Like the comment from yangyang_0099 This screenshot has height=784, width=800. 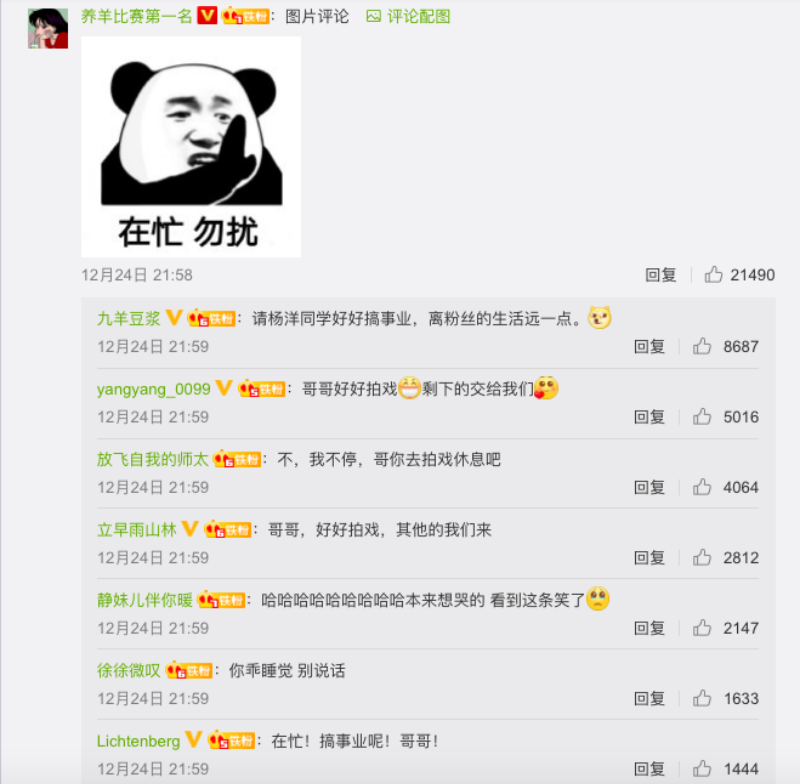tap(702, 417)
